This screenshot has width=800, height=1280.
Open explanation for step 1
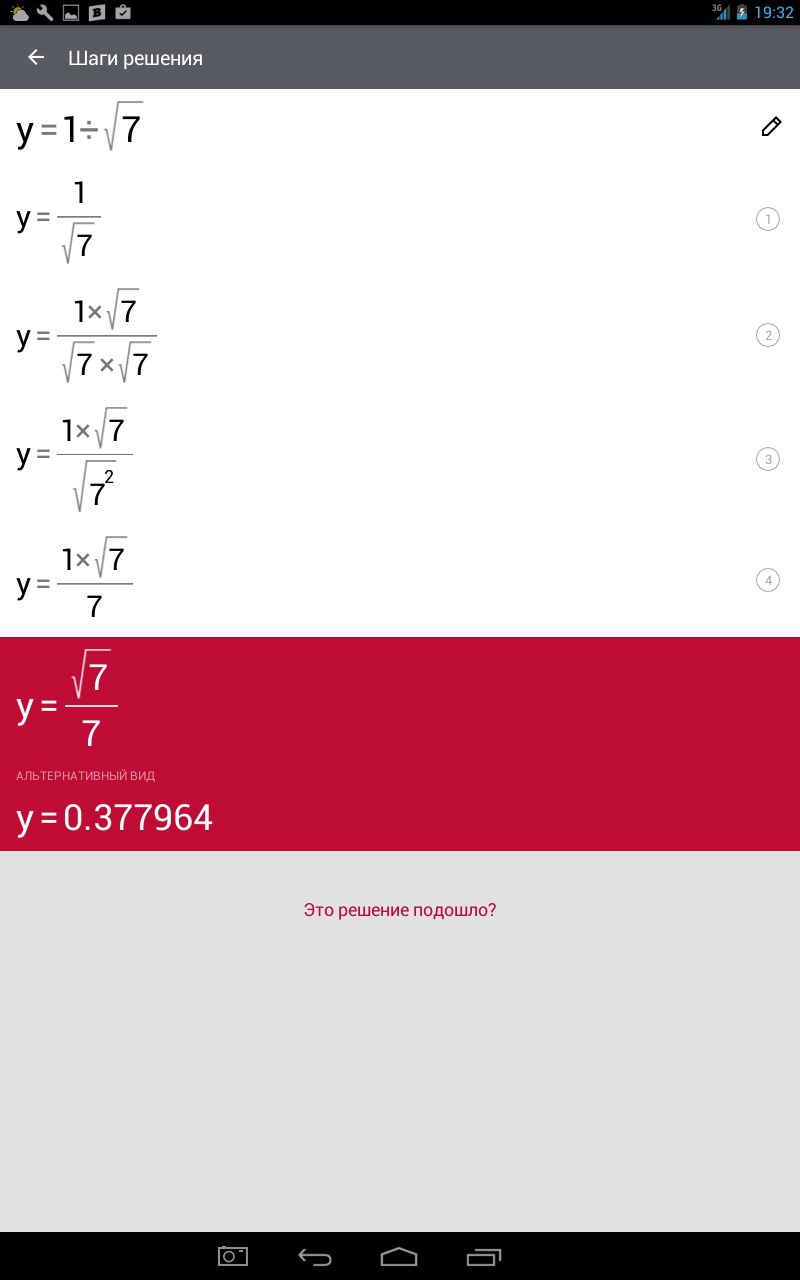(767, 220)
